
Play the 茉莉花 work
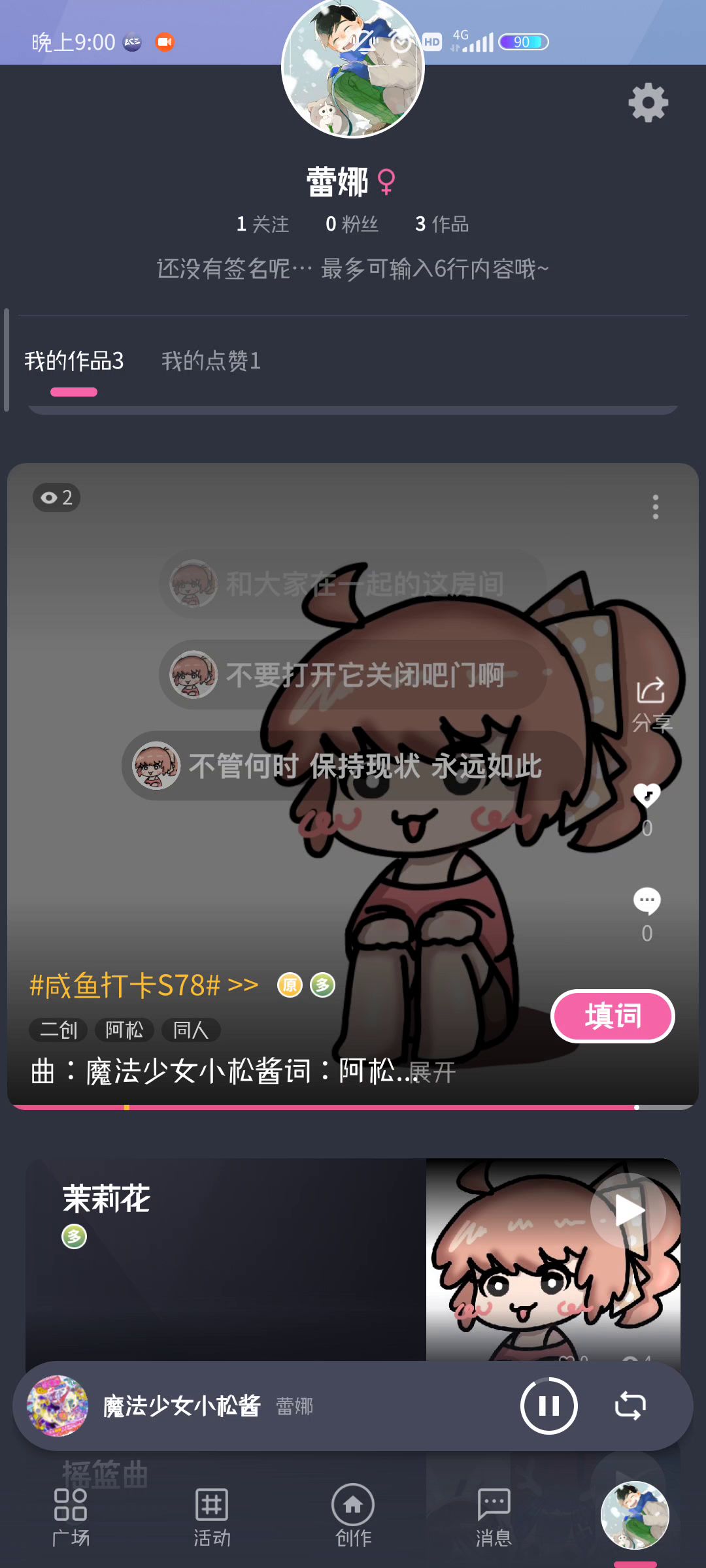(x=628, y=1211)
